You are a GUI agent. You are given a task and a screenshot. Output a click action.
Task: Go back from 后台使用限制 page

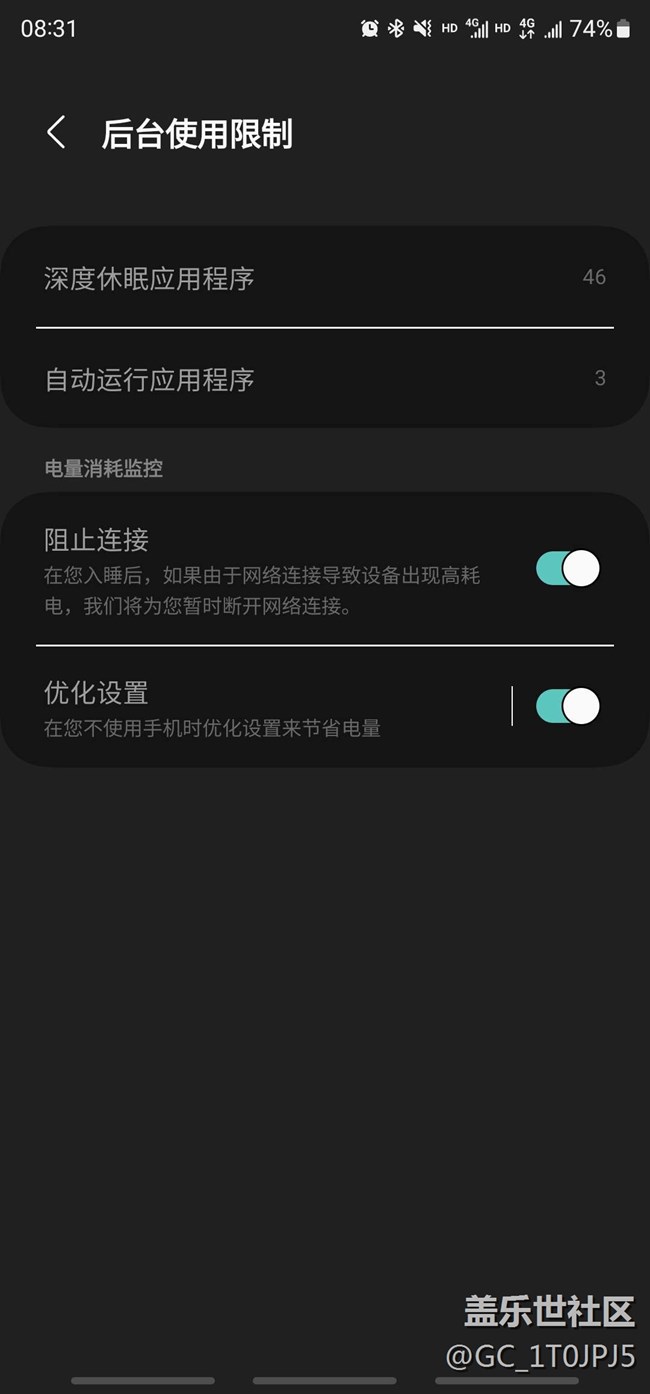coord(57,132)
